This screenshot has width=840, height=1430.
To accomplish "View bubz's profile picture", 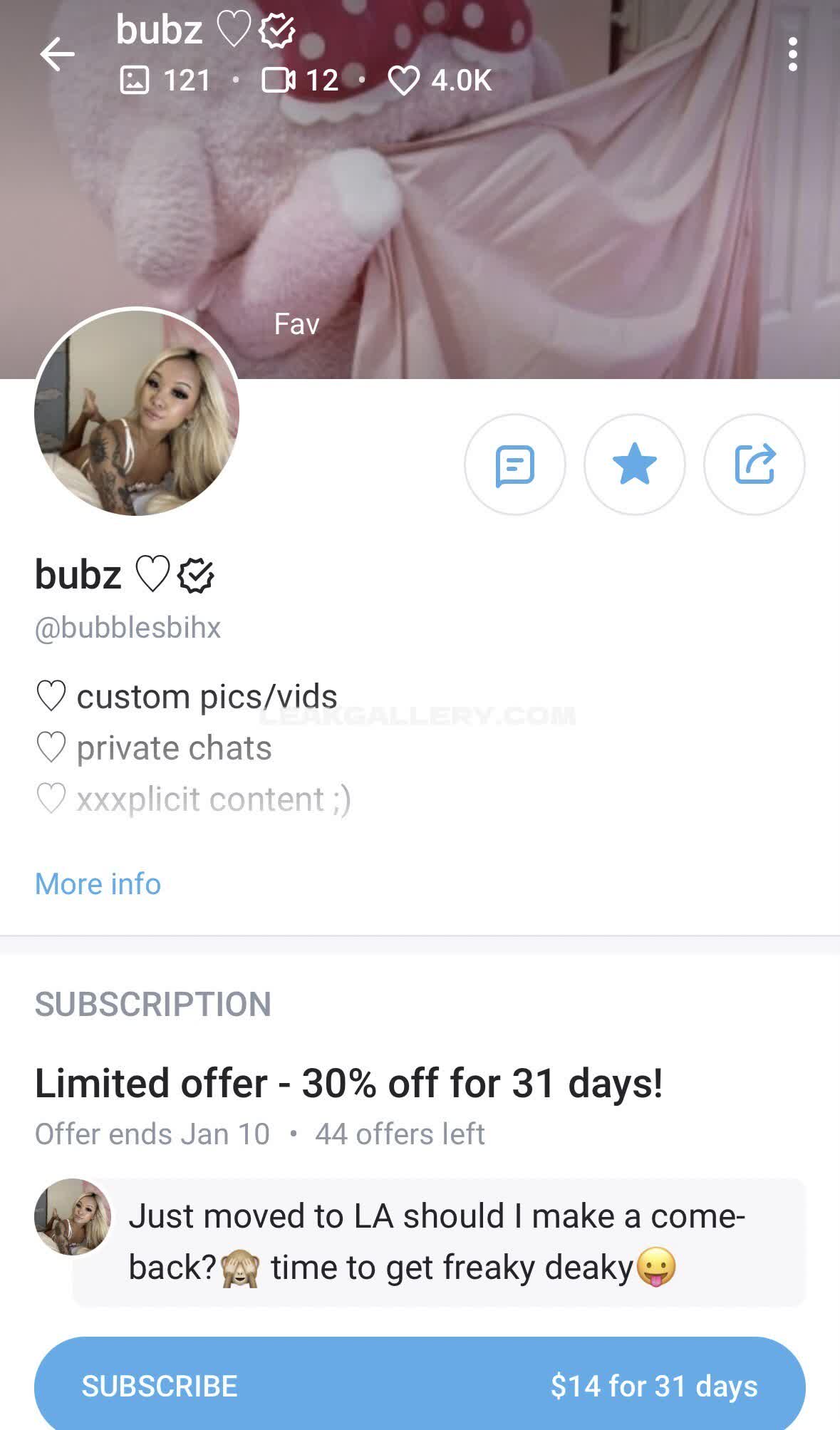I will click(137, 412).
